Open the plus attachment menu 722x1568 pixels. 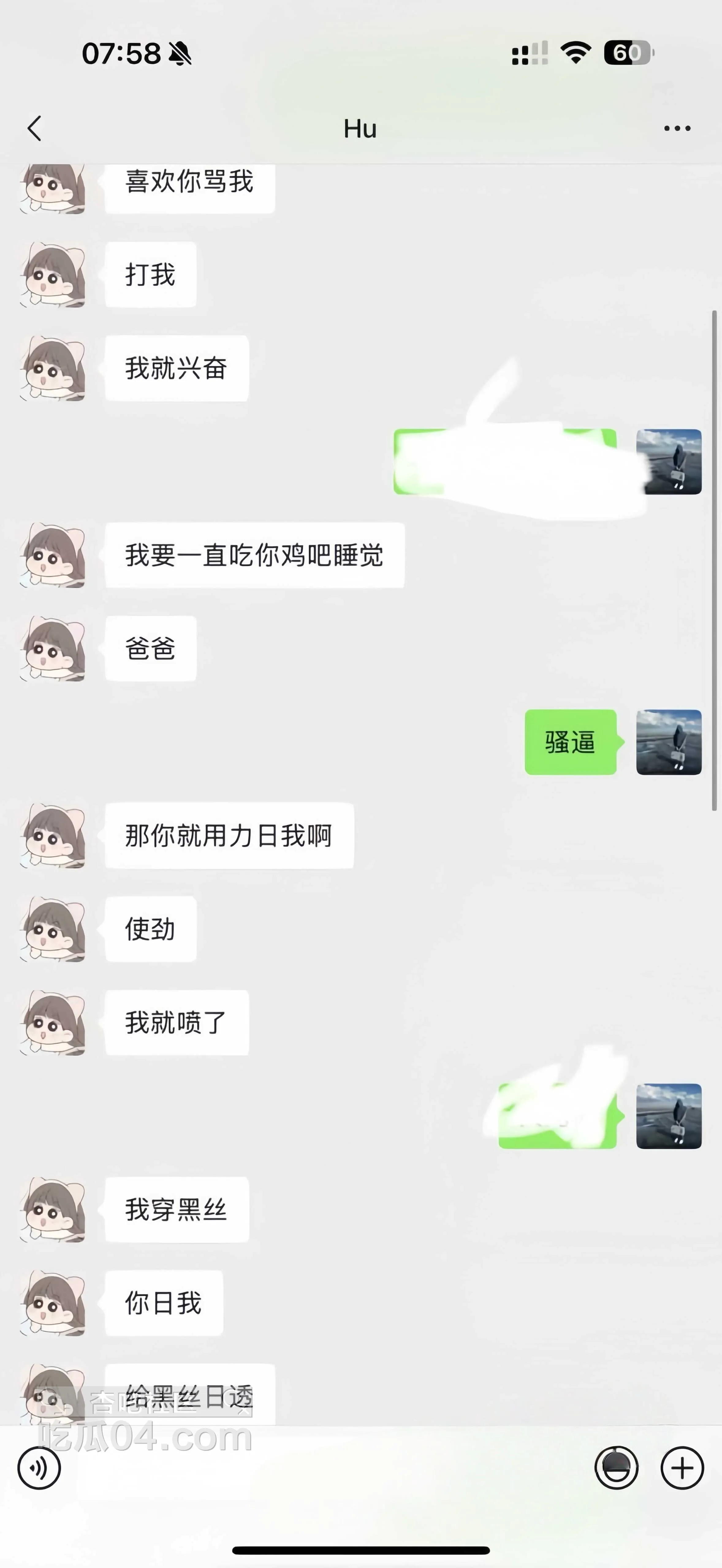point(682,1468)
